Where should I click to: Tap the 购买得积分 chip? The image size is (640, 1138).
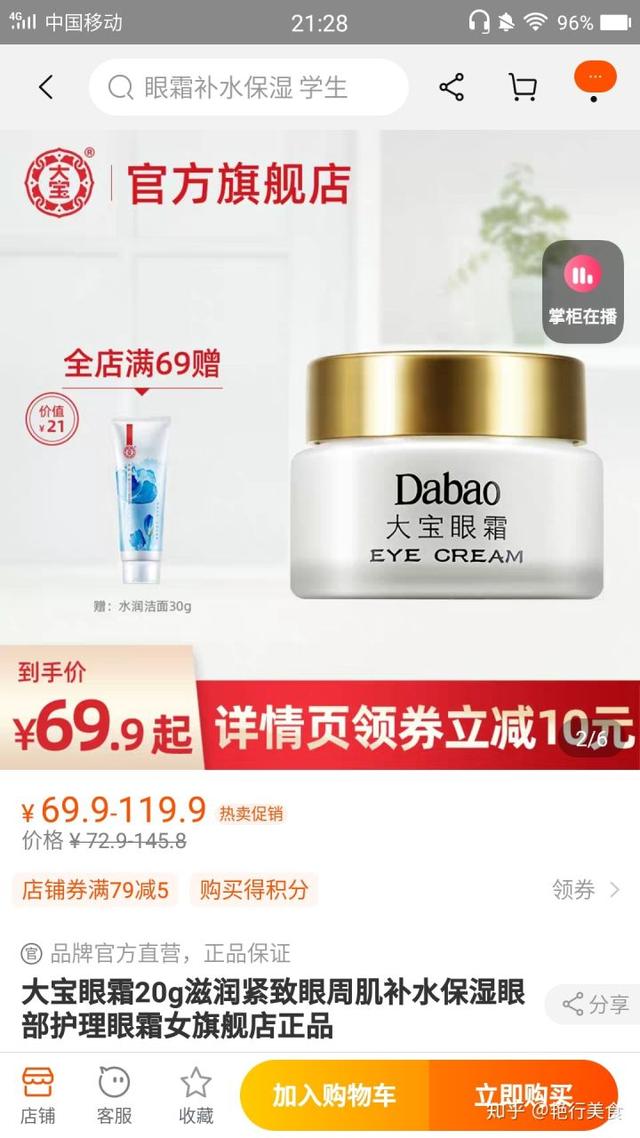(254, 889)
